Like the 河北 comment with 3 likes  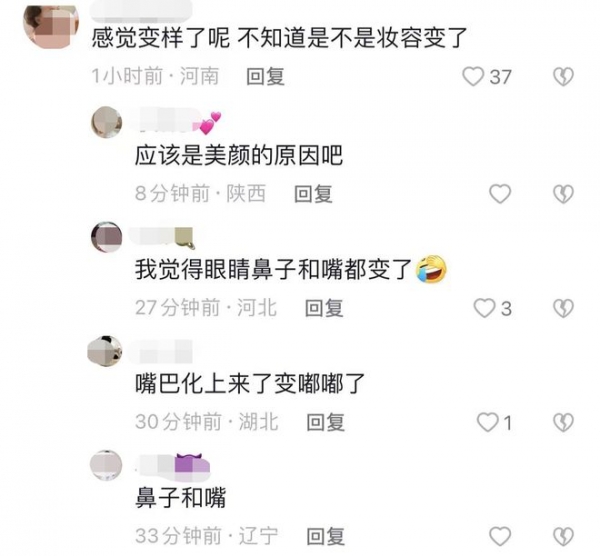[x=484, y=308]
